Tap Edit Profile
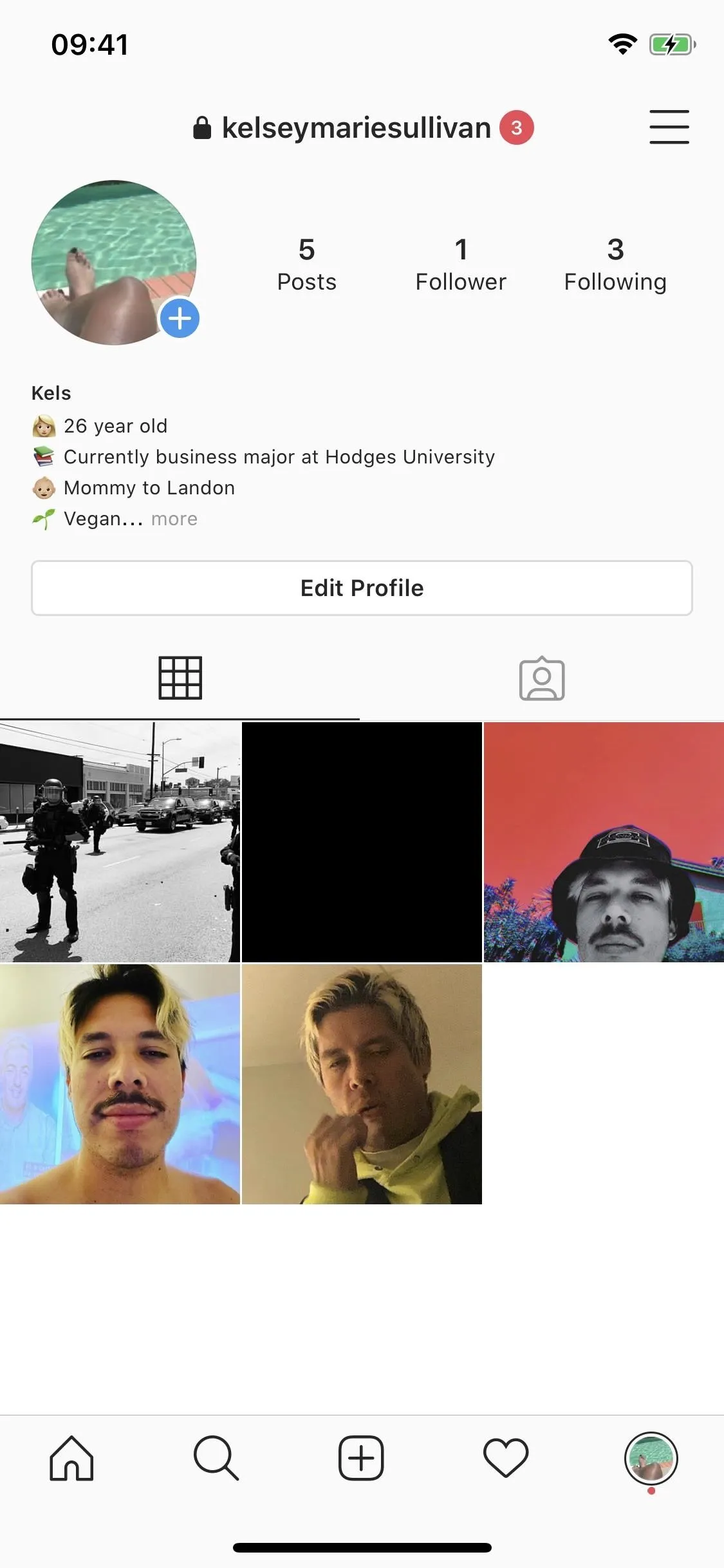The height and width of the screenshot is (1568, 724). [x=362, y=588]
